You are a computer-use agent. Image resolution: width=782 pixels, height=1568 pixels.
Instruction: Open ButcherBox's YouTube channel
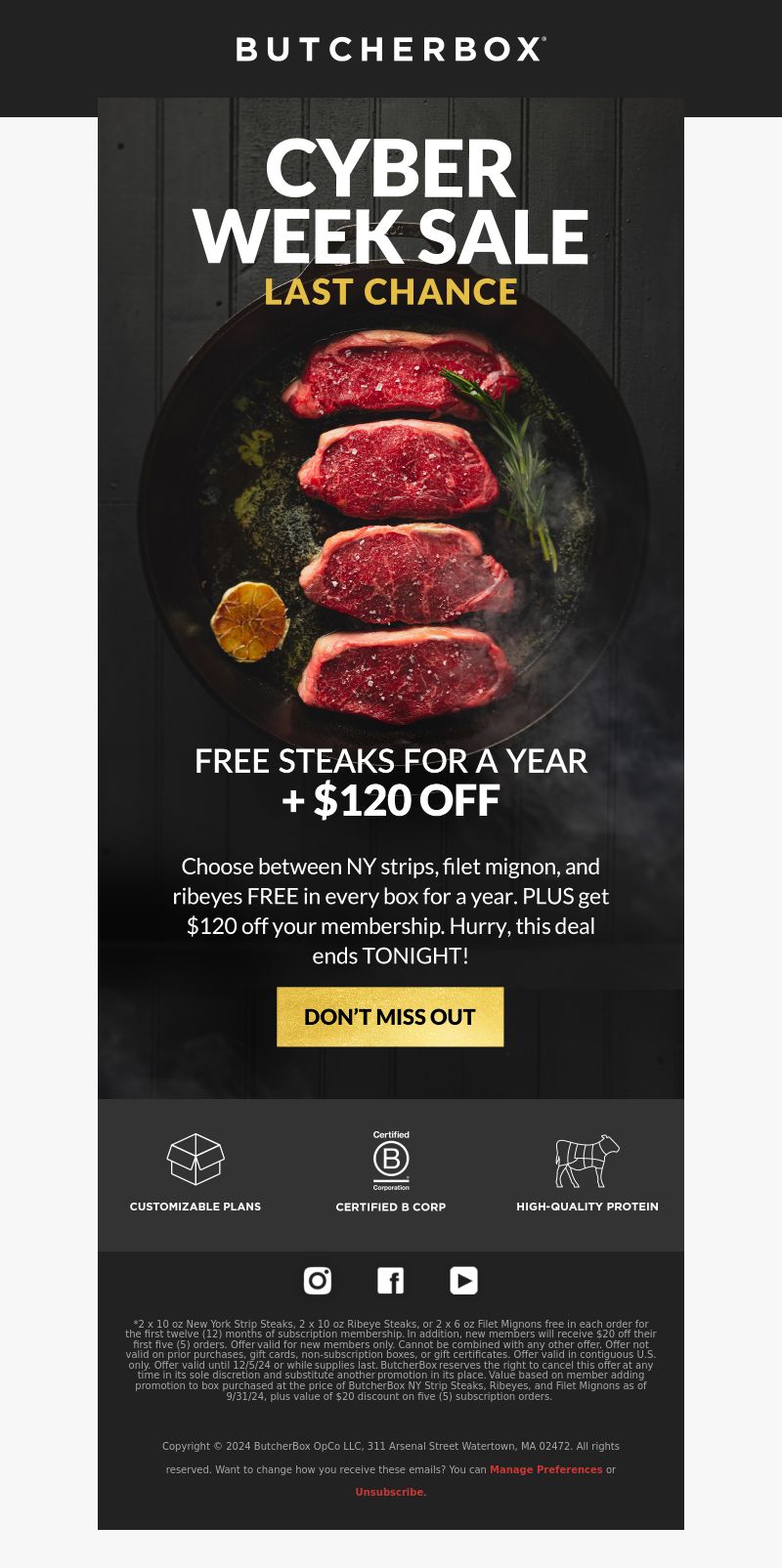point(463,1281)
